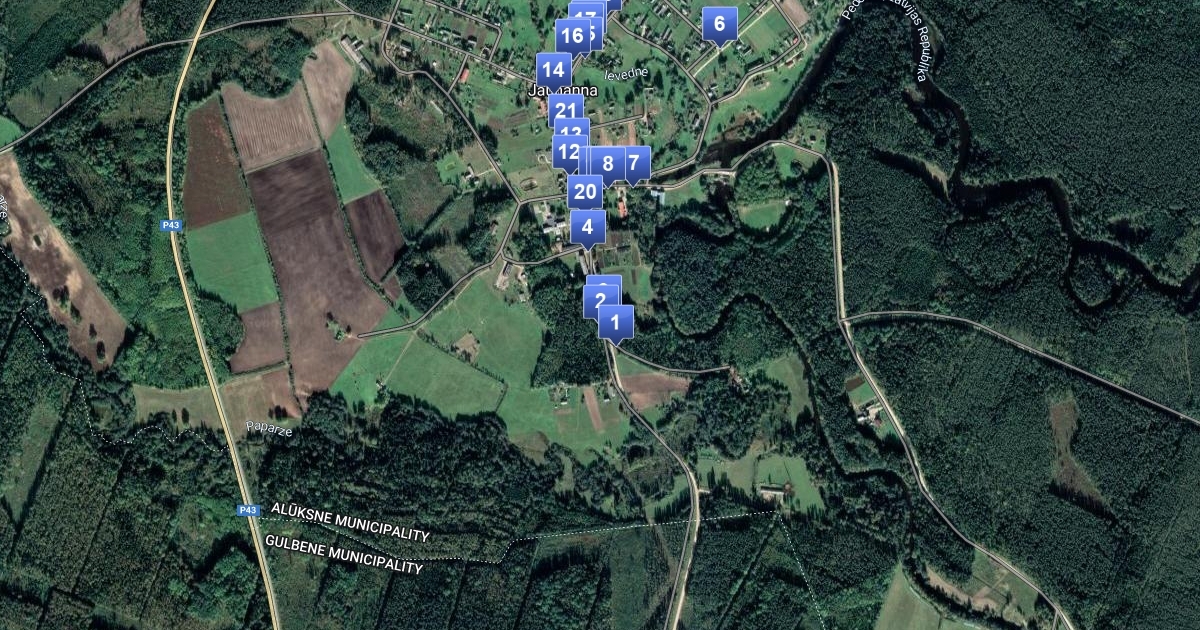This screenshot has width=1200, height=630.
Task: Open location pin number 21
Action: pyautogui.click(x=565, y=110)
